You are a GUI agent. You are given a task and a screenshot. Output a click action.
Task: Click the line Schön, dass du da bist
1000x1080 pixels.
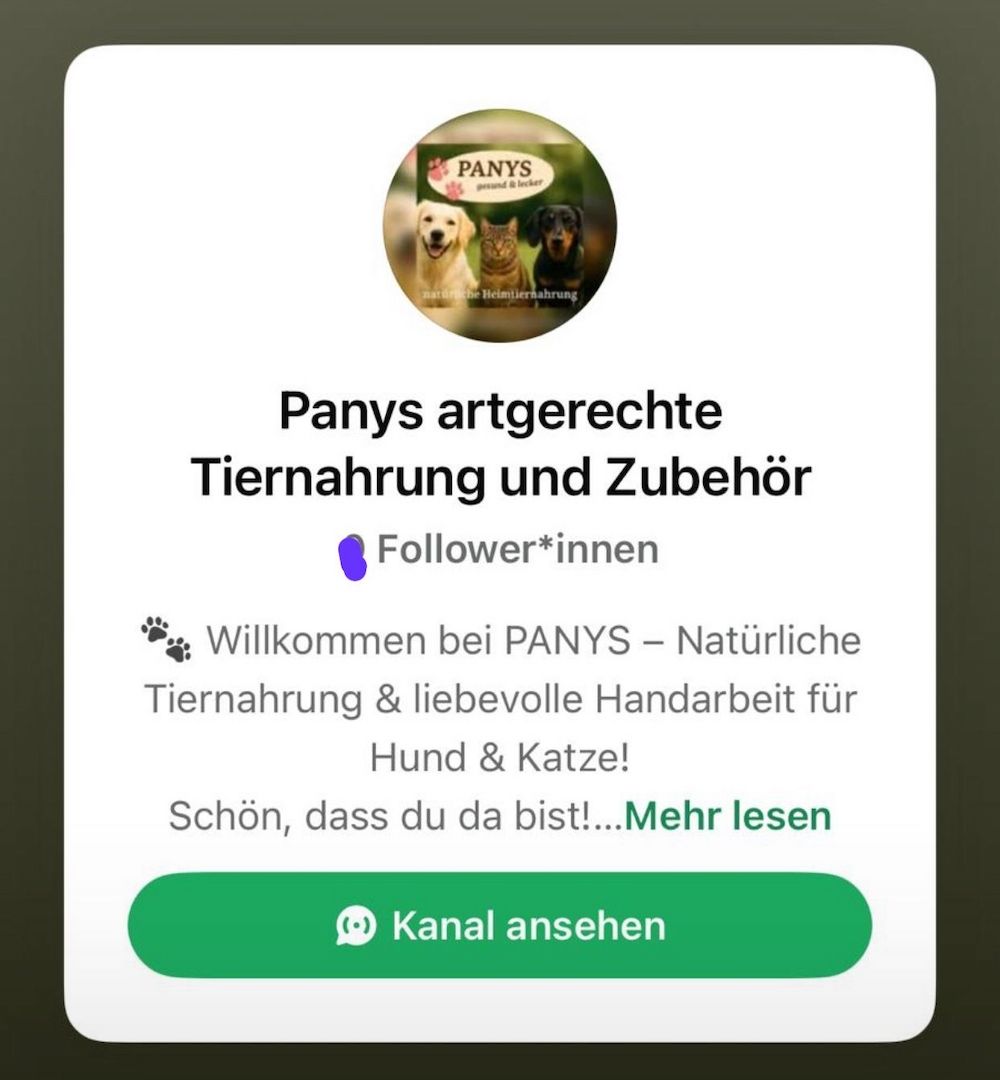click(x=390, y=815)
